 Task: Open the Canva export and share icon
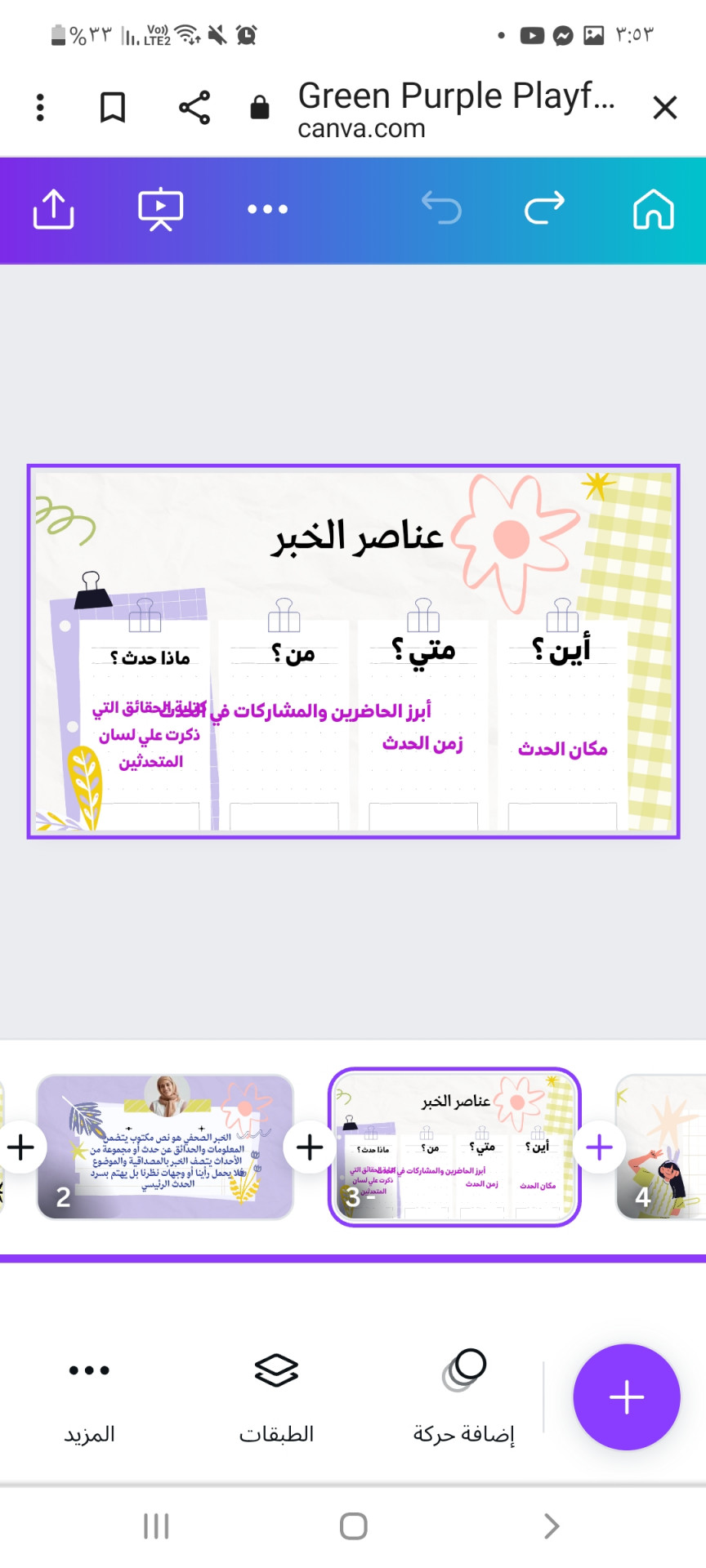pos(53,209)
